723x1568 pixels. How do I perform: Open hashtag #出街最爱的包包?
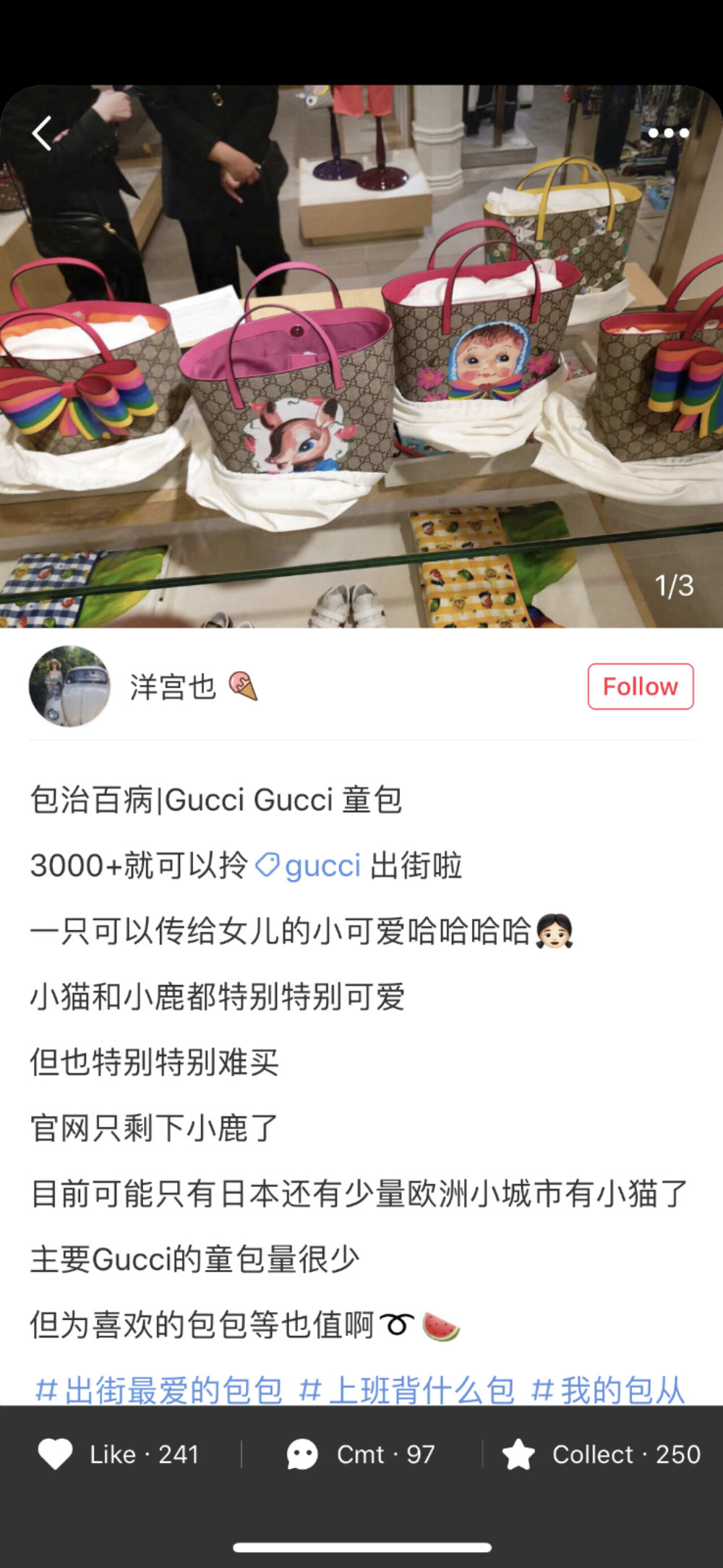pos(159,1390)
